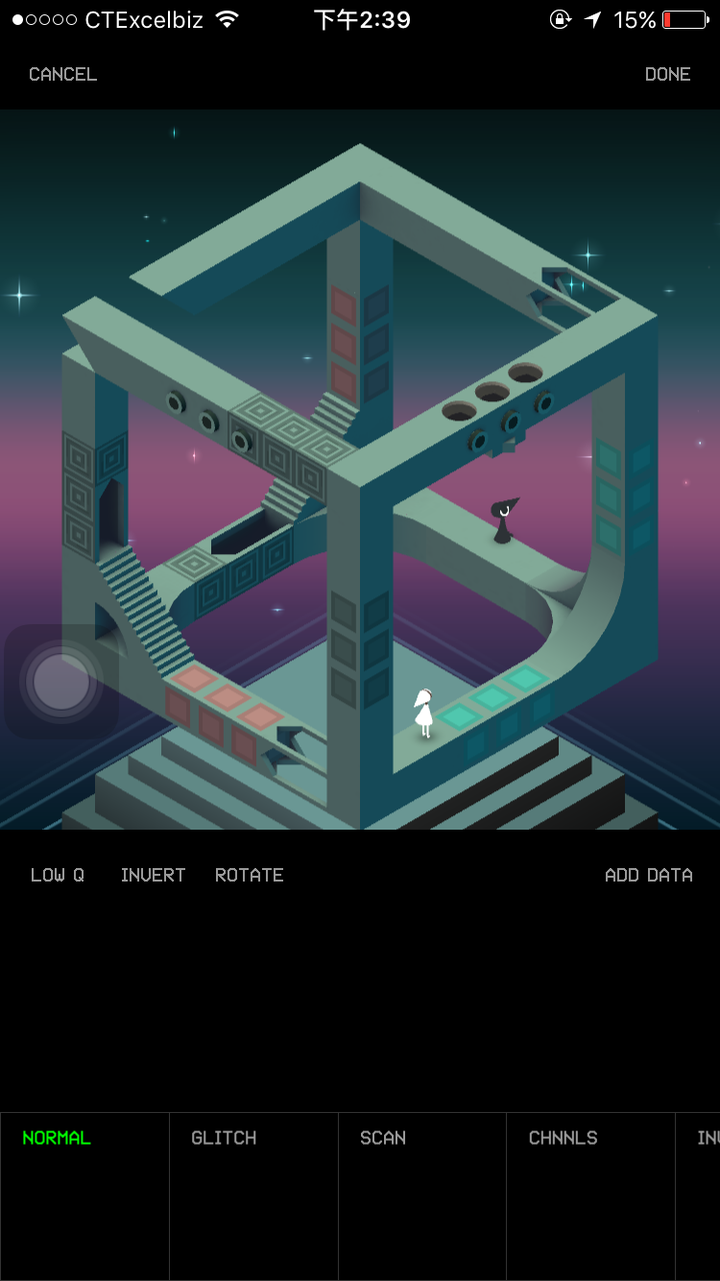This screenshot has height=1281, width=720.
Task: Open the AssistiveTouch floating button
Action: click(62, 681)
